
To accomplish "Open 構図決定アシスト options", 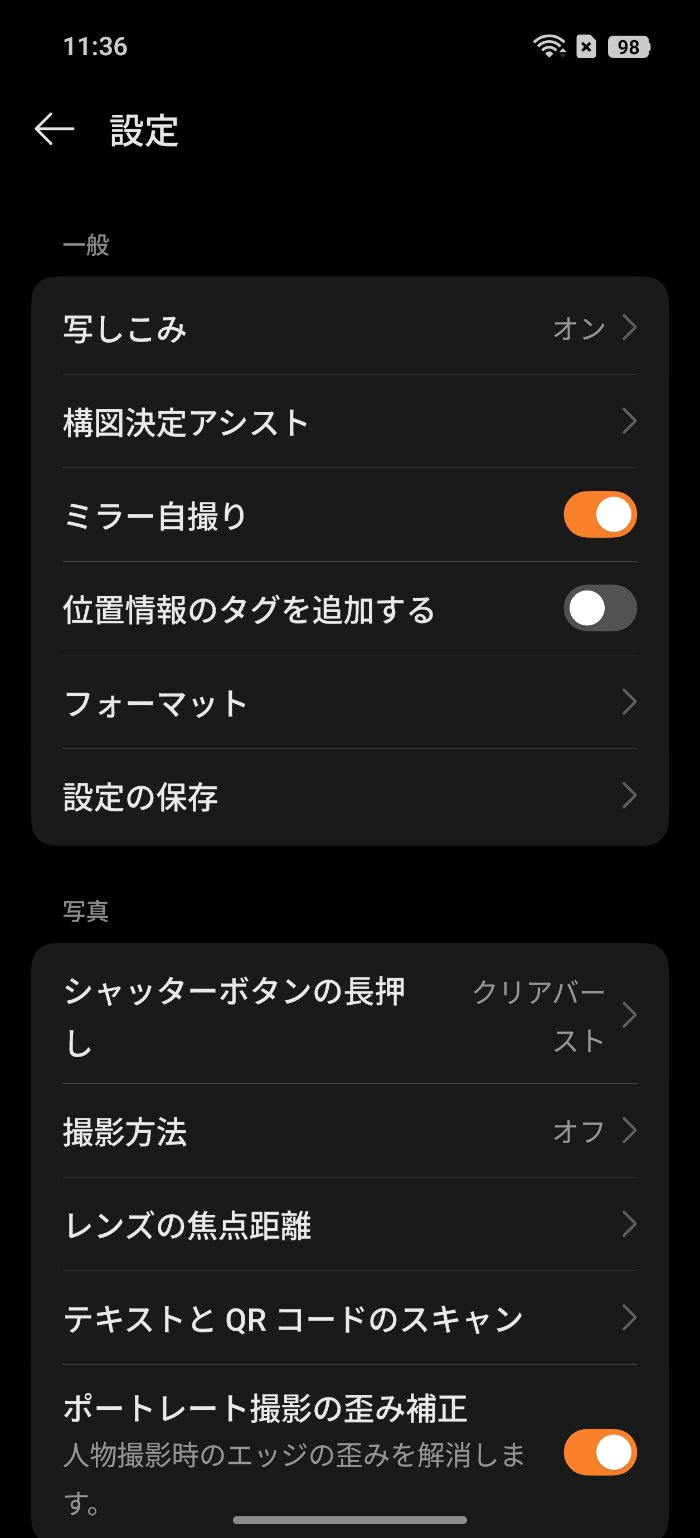I will pyautogui.click(x=350, y=422).
